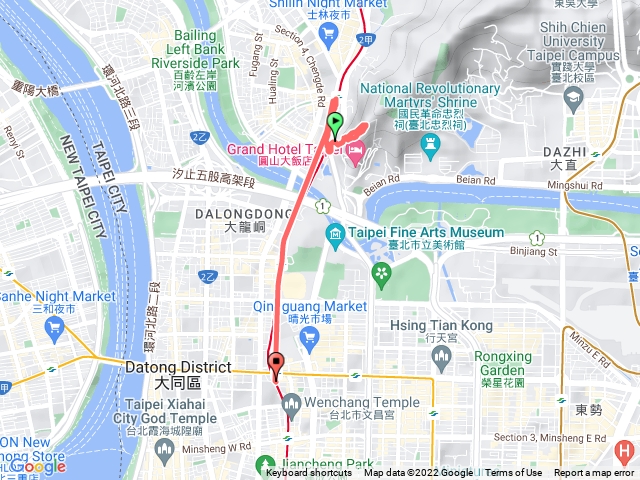Open the Terms of Use link

pyautogui.click(x=513, y=473)
